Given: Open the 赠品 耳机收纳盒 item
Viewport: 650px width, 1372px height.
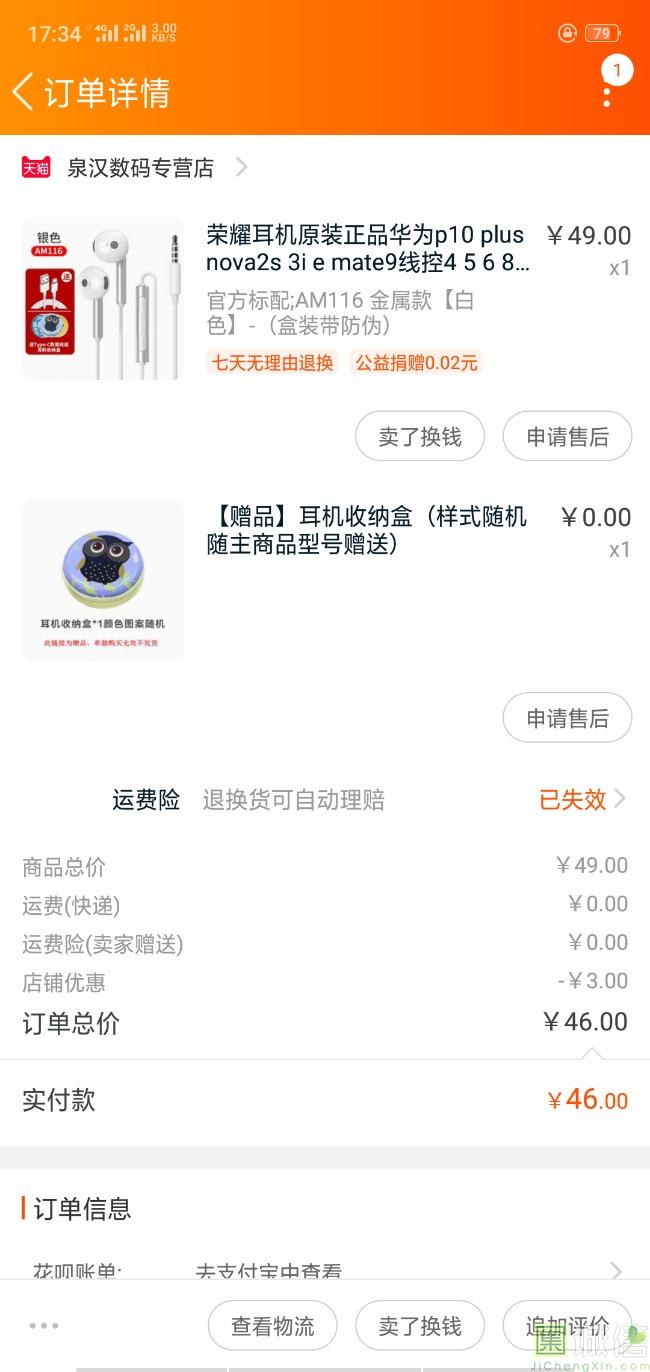Looking at the screenshot, I should [366, 530].
